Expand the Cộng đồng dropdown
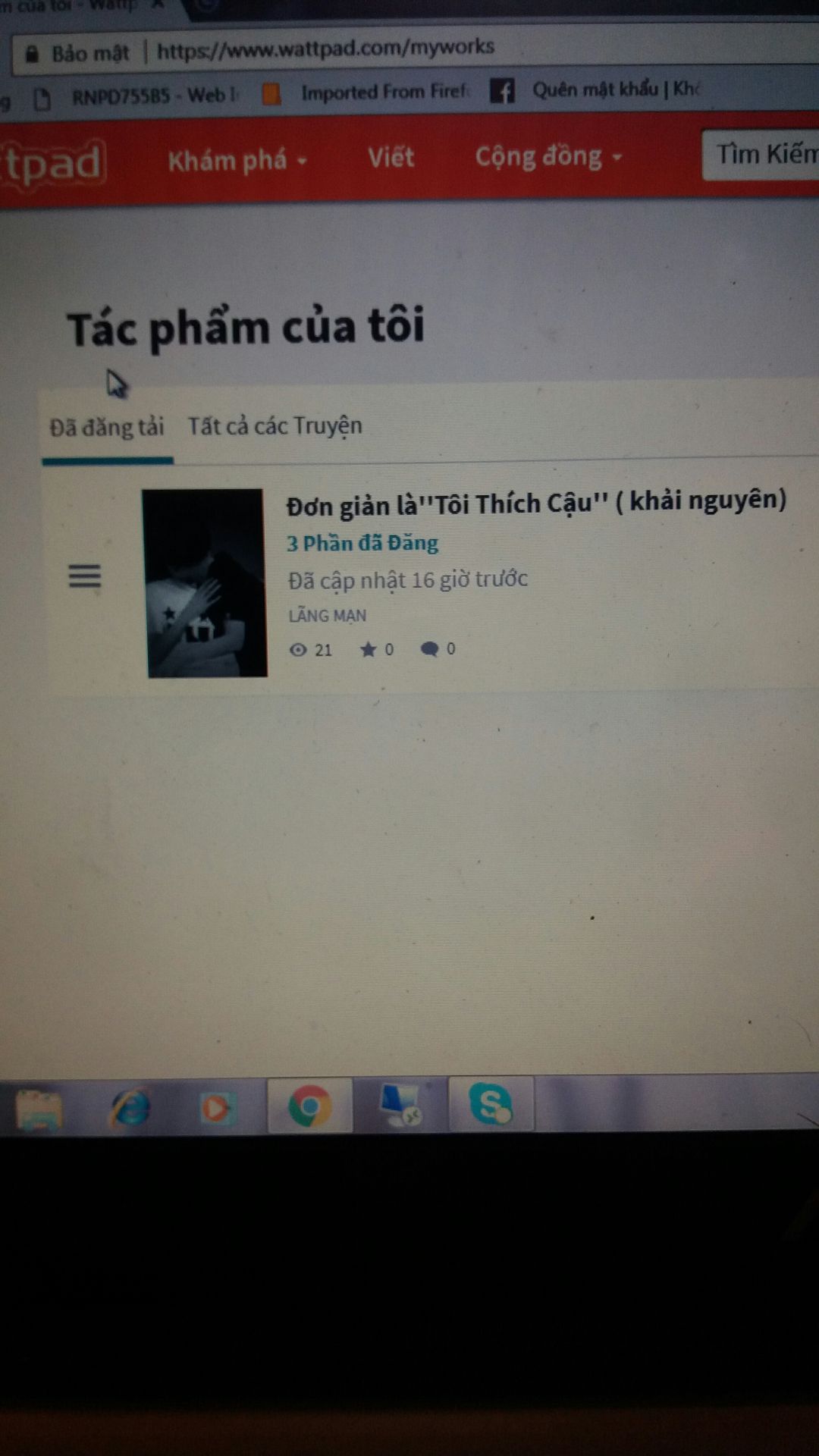819x1456 pixels. point(548,156)
